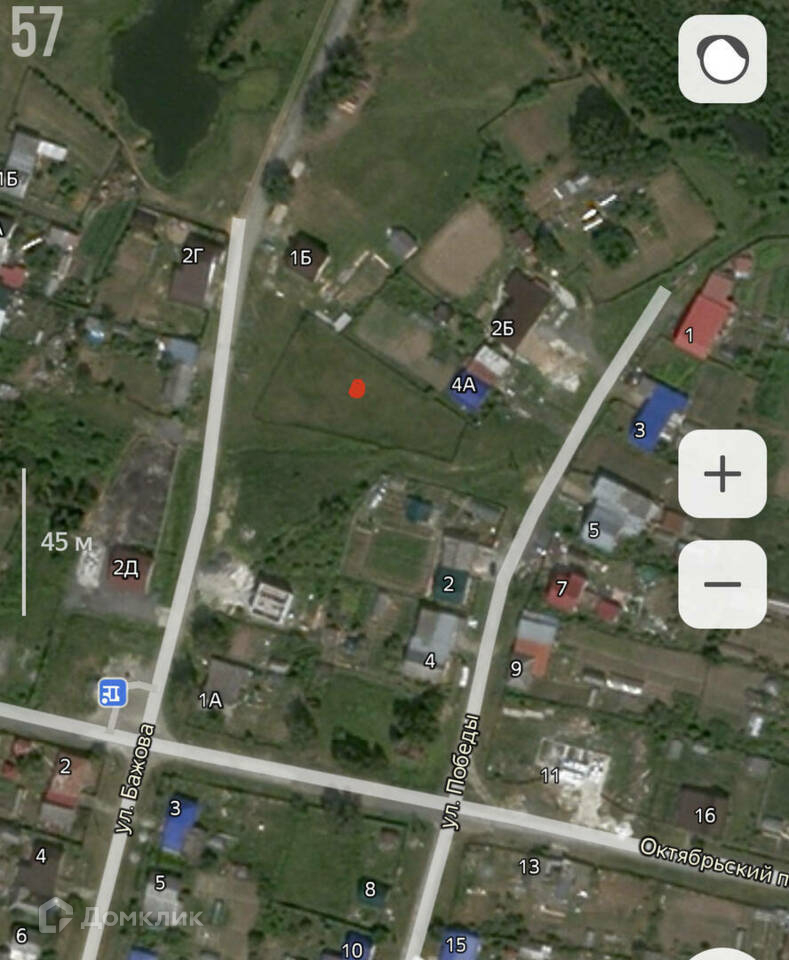The image size is (789, 960).
Task: Open the map layers button
Action: coord(722,59)
